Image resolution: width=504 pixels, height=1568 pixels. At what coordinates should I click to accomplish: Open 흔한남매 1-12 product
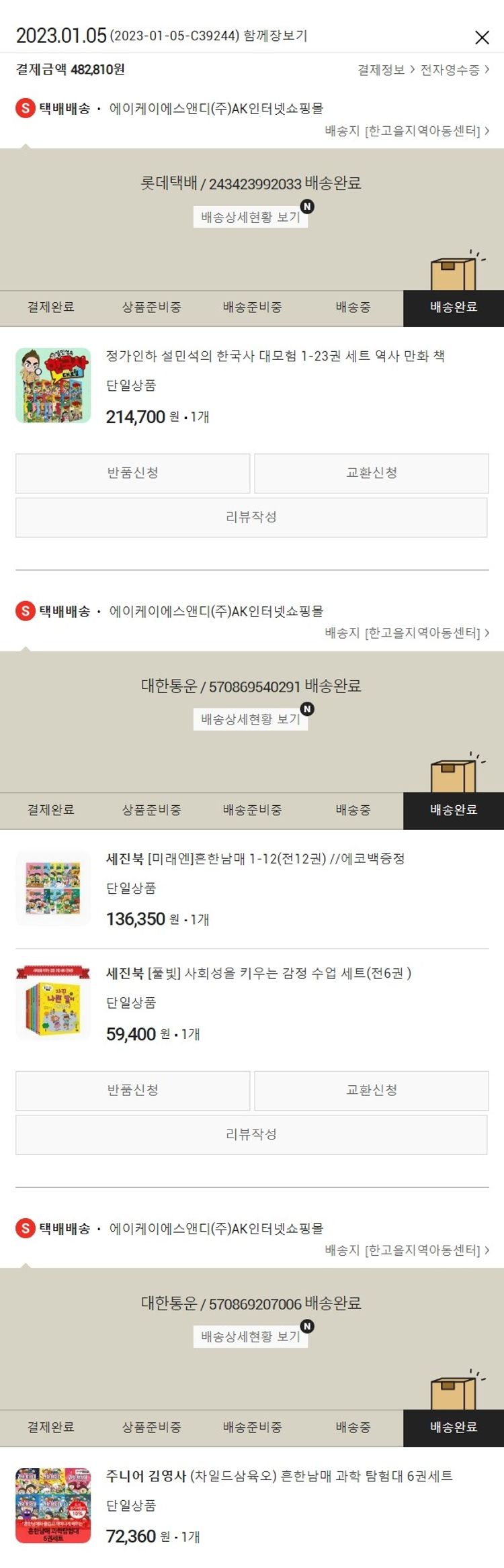tap(255, 858)
